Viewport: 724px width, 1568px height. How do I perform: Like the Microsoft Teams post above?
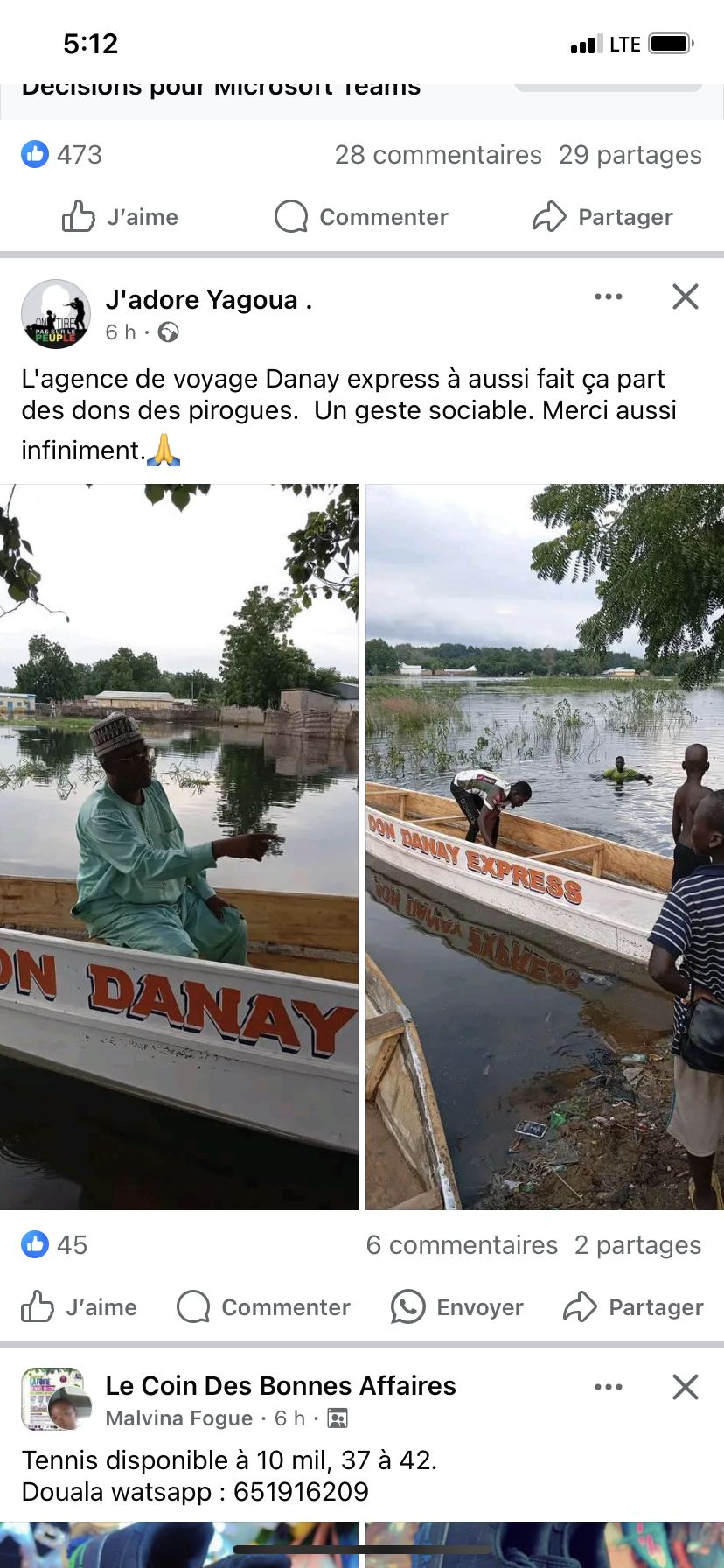(x=120, y=217)
